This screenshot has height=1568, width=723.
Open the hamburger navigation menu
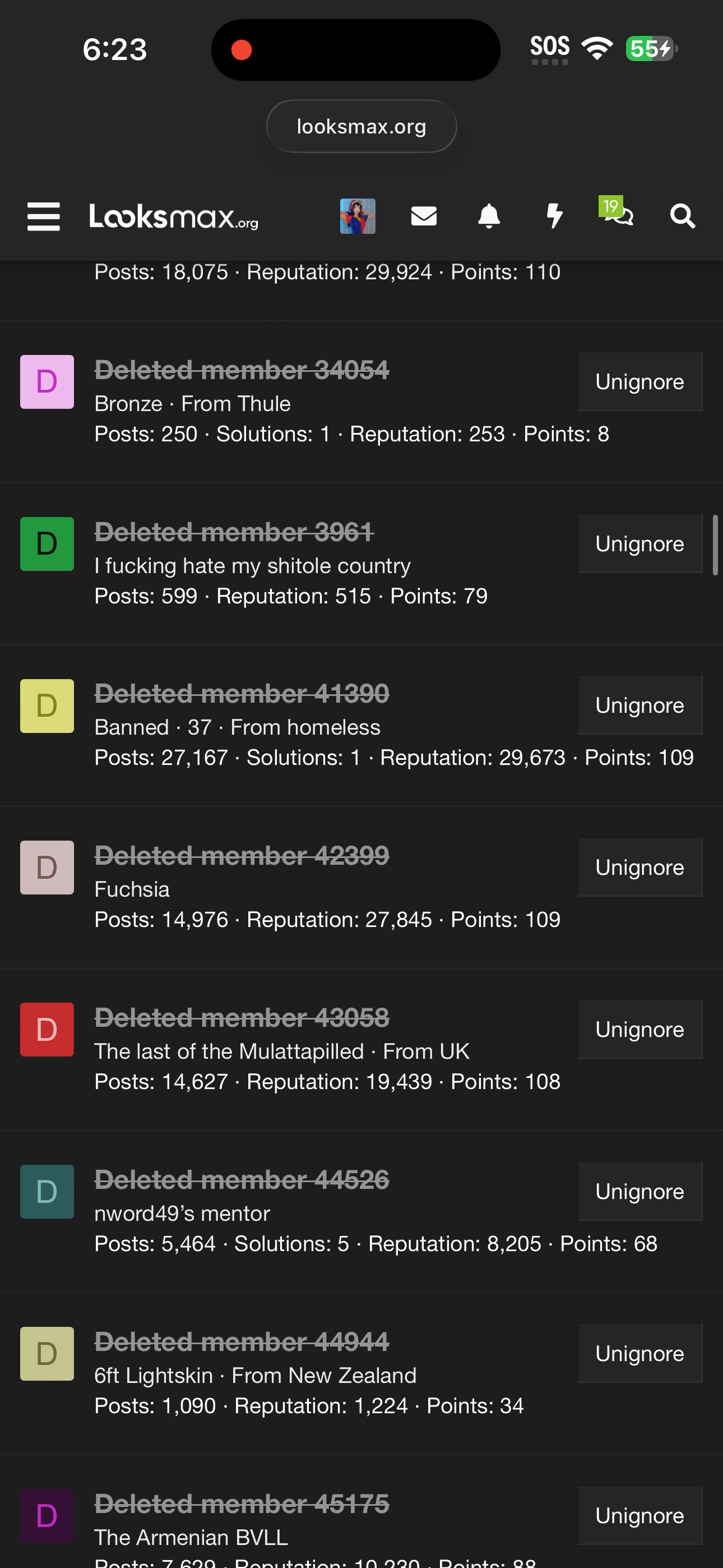44,216
